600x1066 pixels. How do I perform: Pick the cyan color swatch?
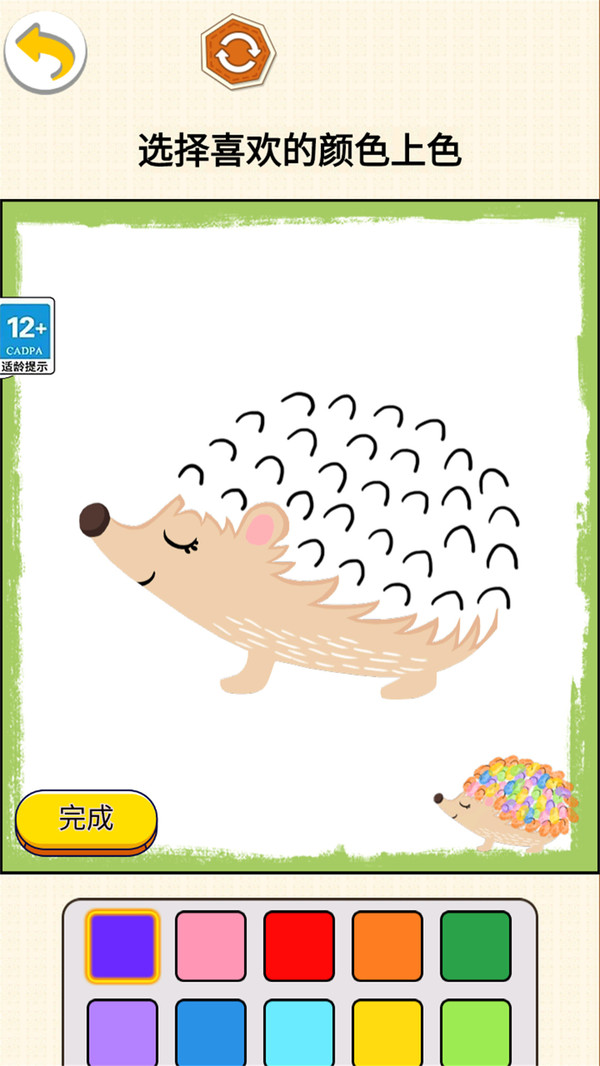[x=299, y=1033]
